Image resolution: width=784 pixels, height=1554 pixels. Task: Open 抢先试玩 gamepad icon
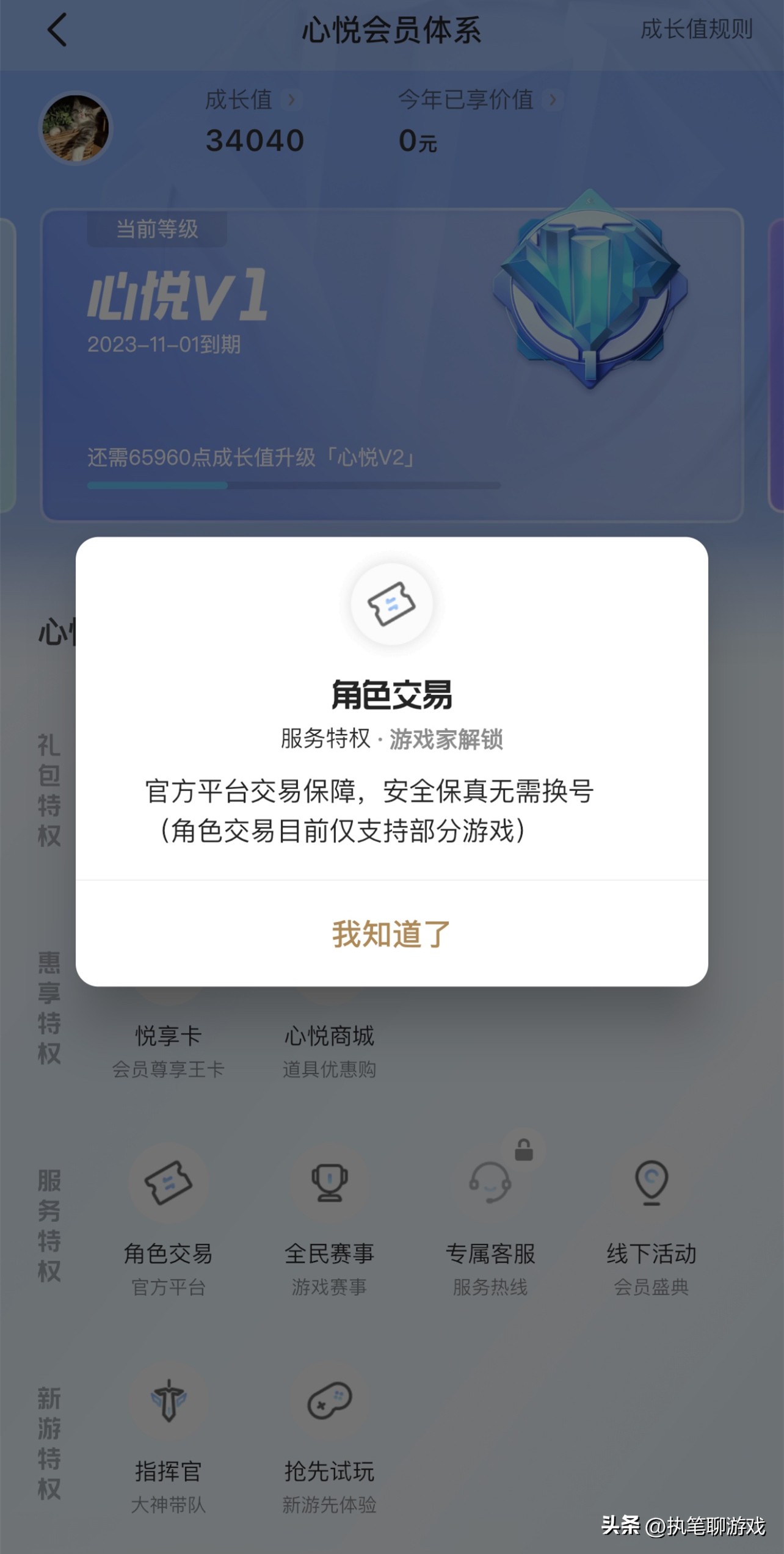(x=330, y=1401)
